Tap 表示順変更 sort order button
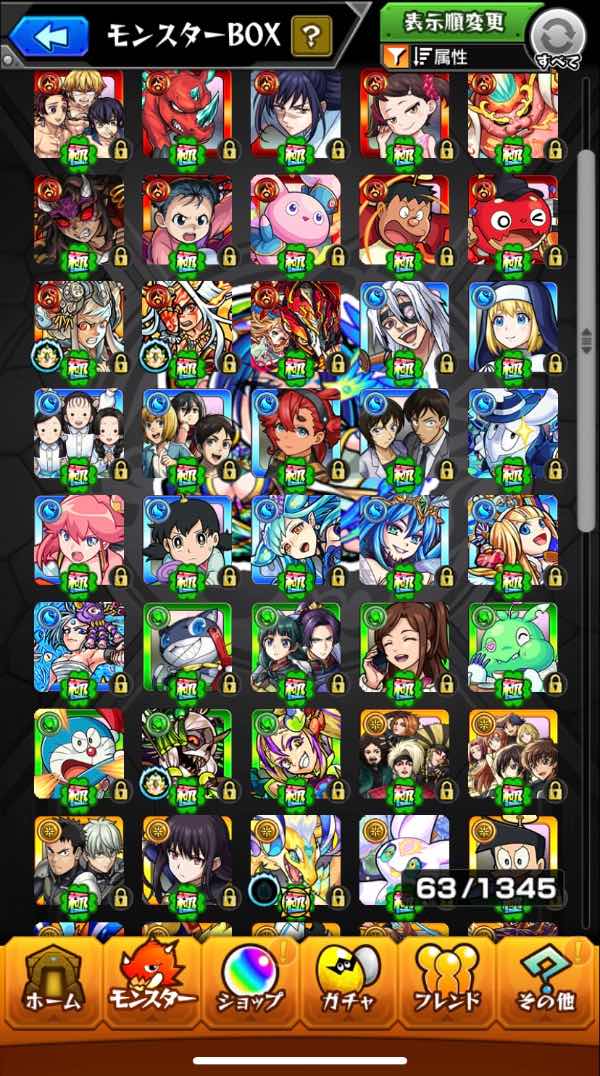The height and width of the screenshot is (1076, 600). [x=455, y=21]
